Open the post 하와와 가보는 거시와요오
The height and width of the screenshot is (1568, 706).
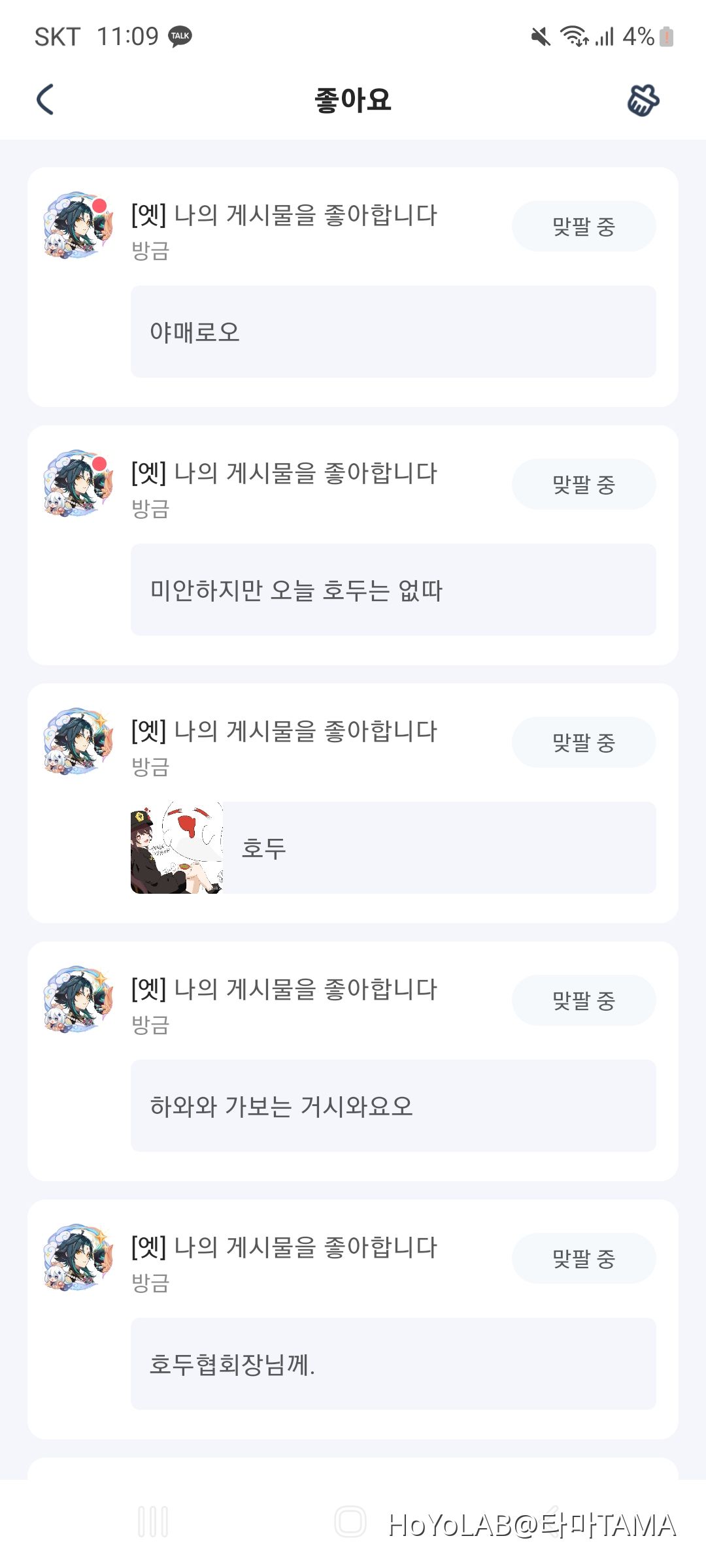coord(393,1105)
